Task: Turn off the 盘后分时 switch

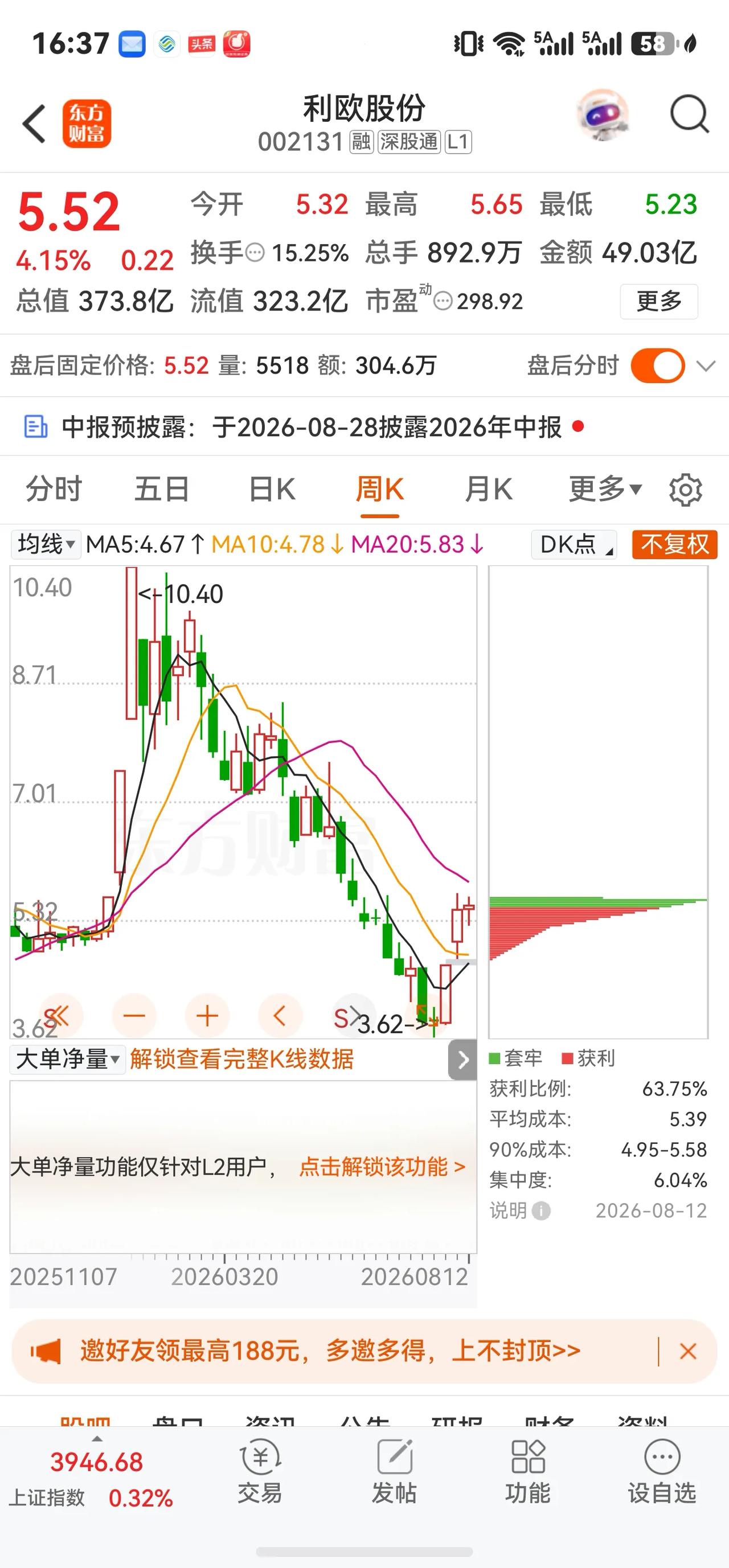Action: tap(658, 366)
